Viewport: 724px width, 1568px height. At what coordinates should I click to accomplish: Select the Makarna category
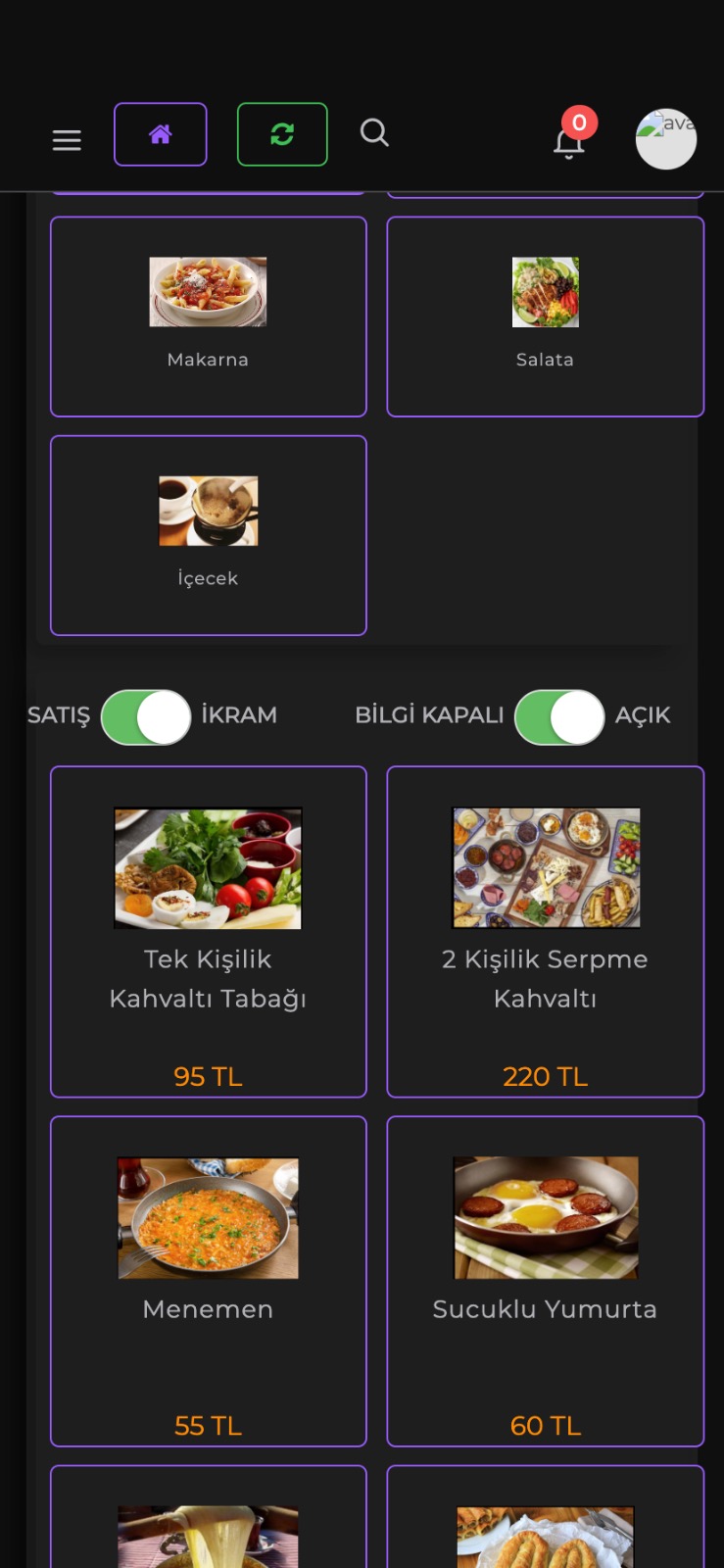point(208,317)
